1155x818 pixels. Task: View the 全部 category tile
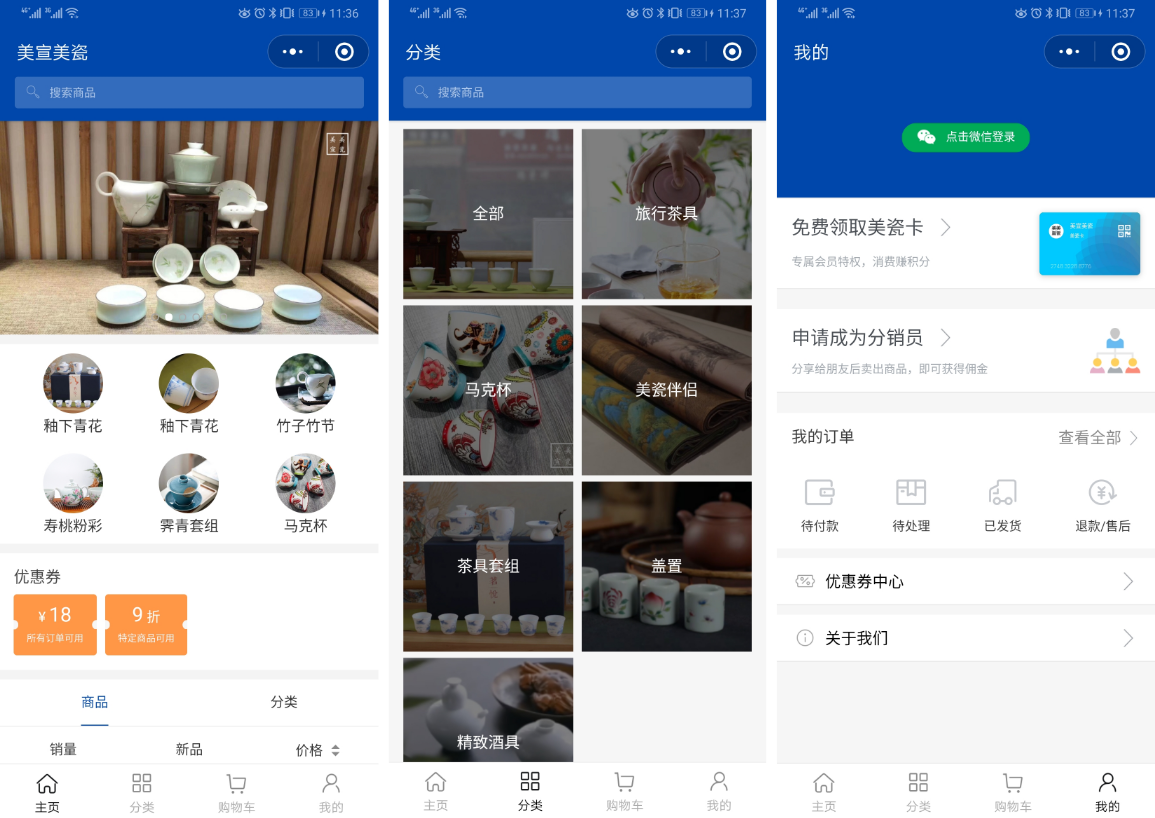tap(488, 214)
